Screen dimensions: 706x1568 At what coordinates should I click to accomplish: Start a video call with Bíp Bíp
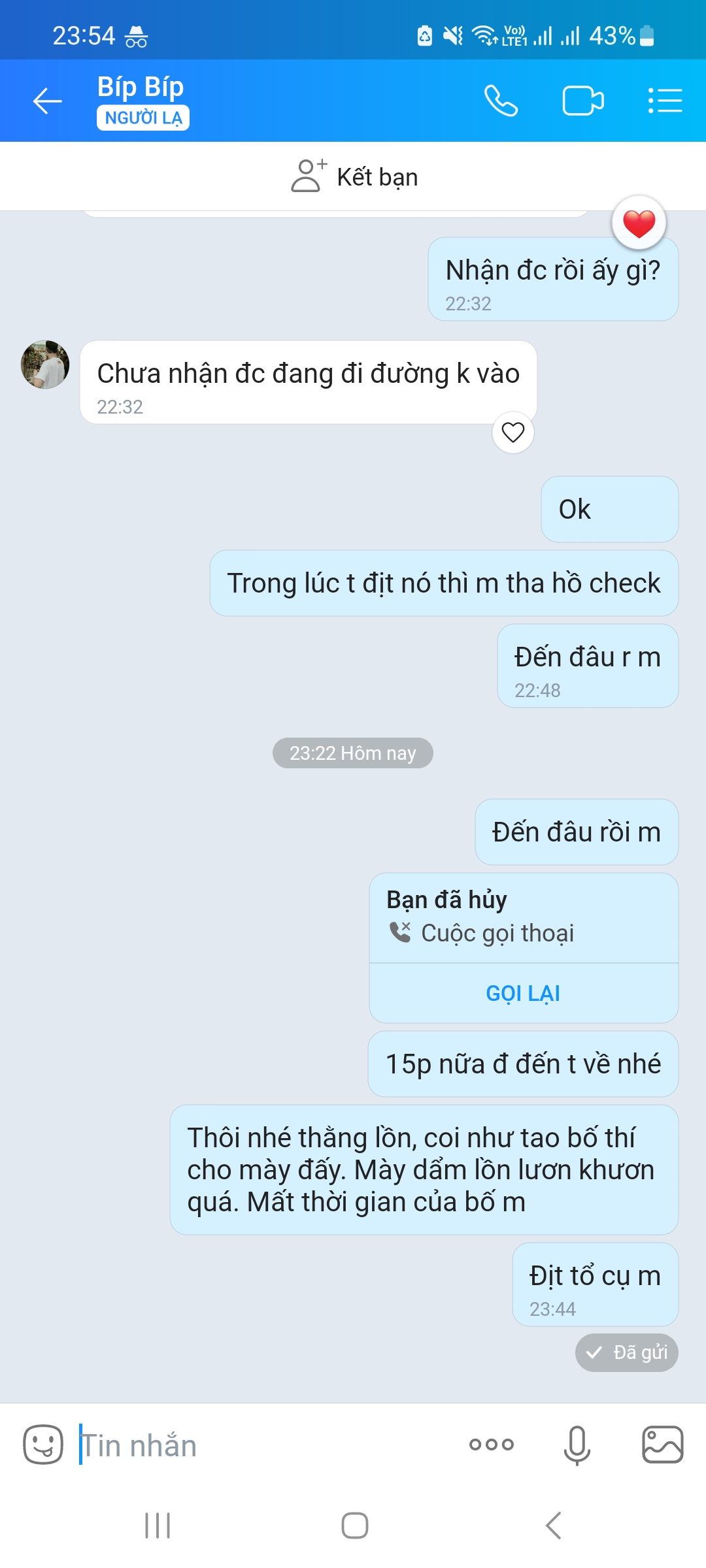pyautogui.click(x=582, y=101)
